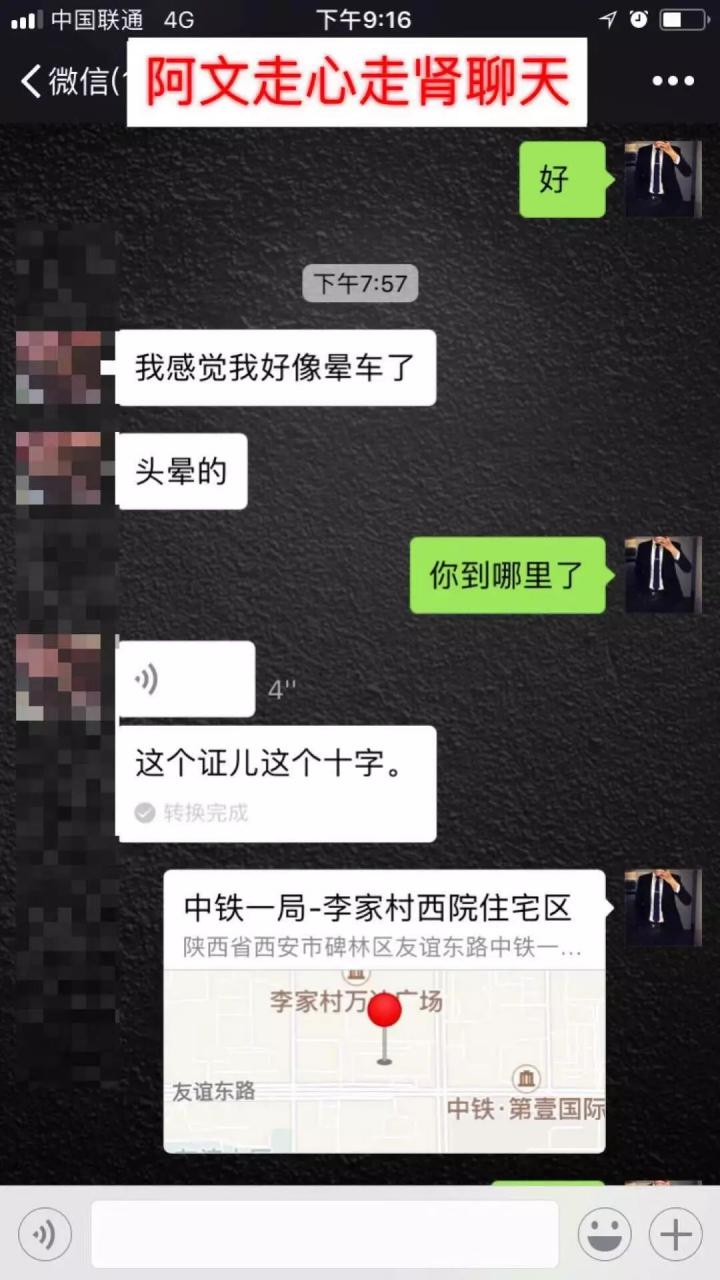
Task: Switch to voice input mode
Action: coord(45,1235)
